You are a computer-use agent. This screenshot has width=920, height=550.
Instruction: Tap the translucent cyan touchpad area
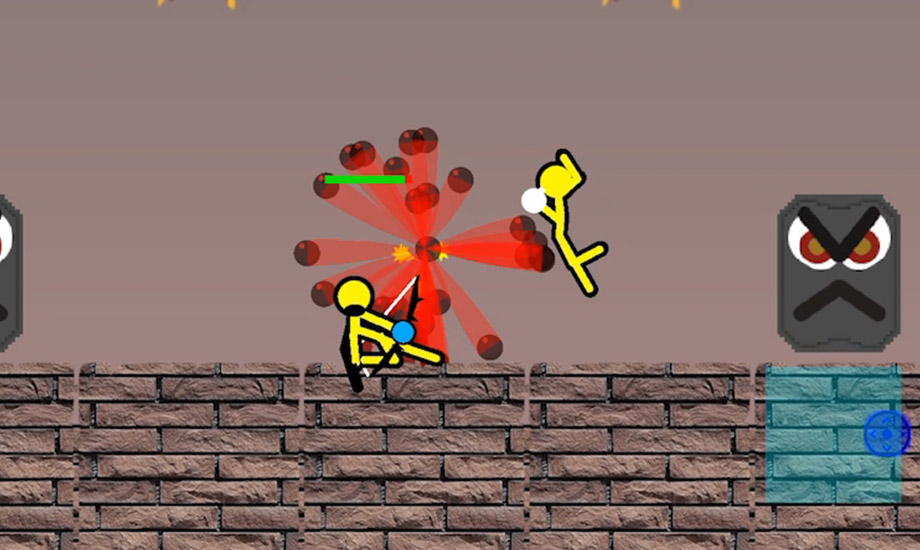click(x=818, y=433)
